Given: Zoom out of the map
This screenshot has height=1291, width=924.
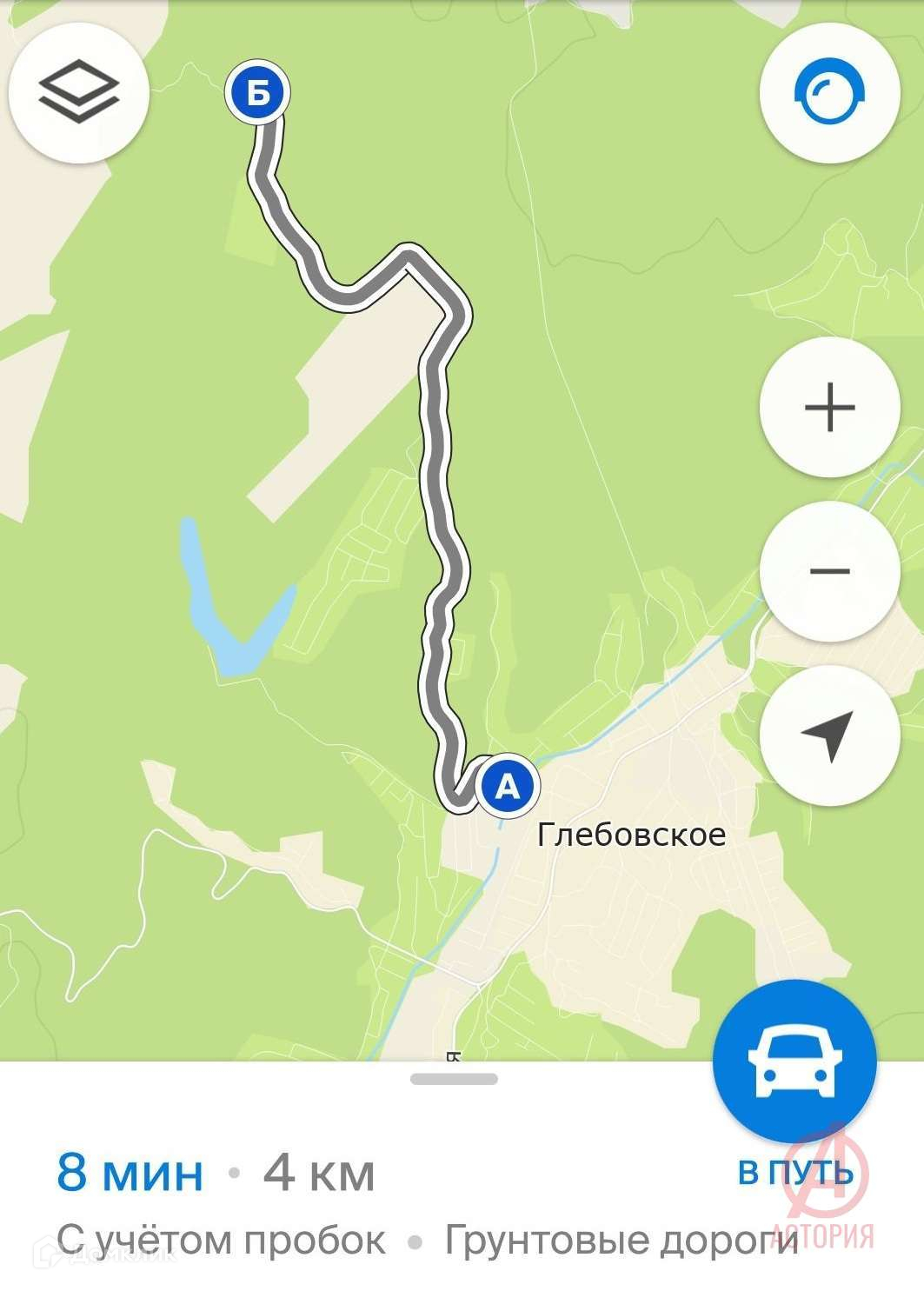Looking at the screenshot, I should pyautogui.click(x=829, y=571).
